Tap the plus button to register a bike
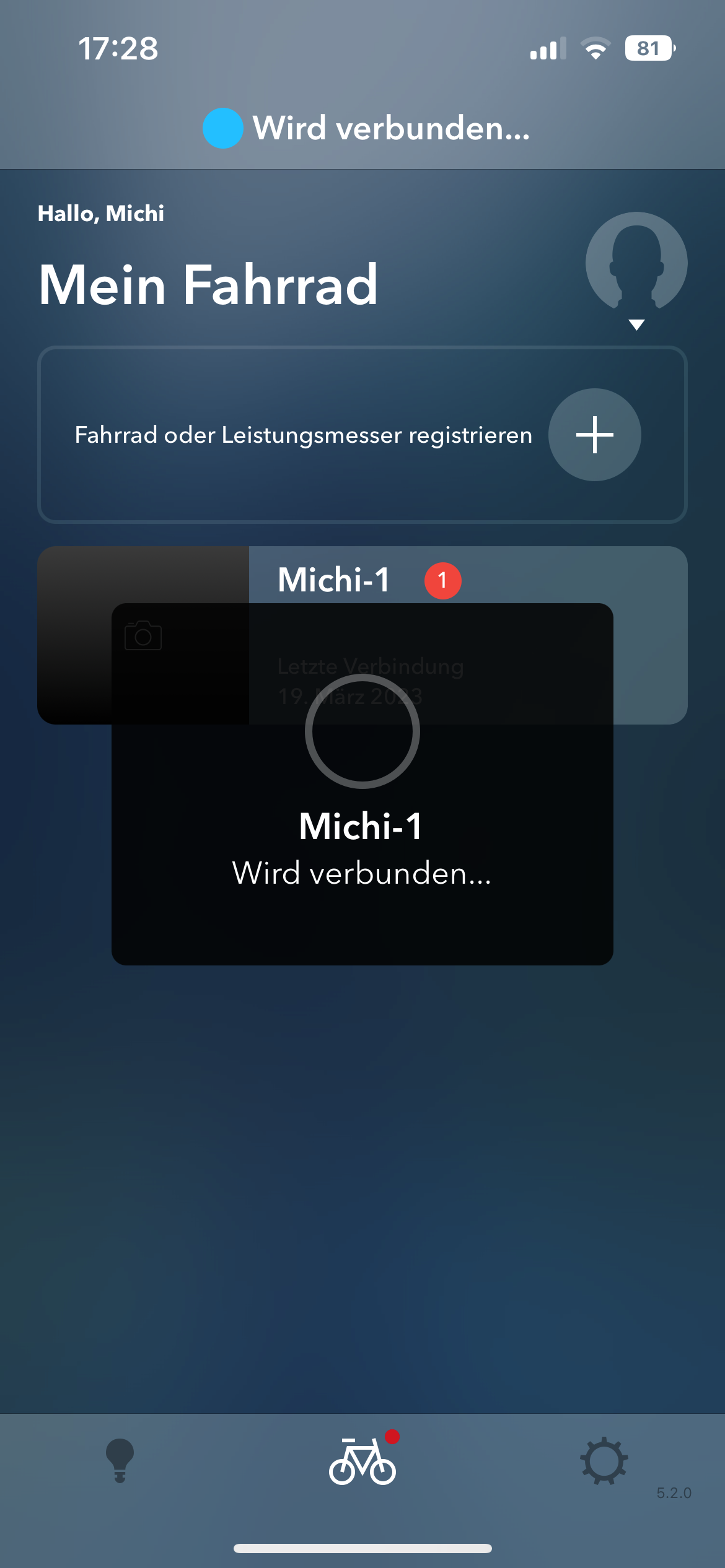Image resolution: width=725 pixels, height=1568 pixels. (x=594, y=435)
